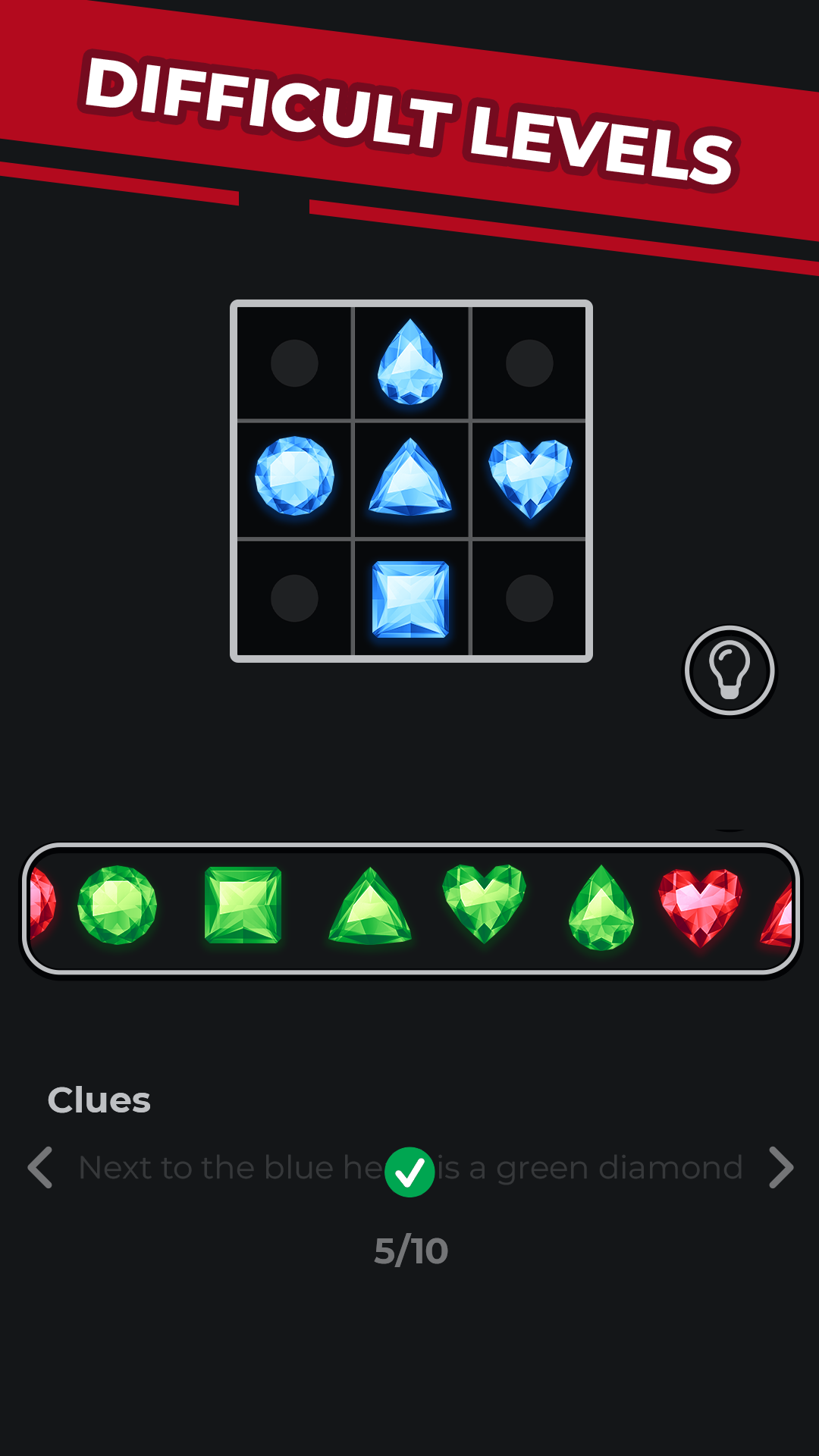Tap the Clues section header

(x=99, y=1101)
